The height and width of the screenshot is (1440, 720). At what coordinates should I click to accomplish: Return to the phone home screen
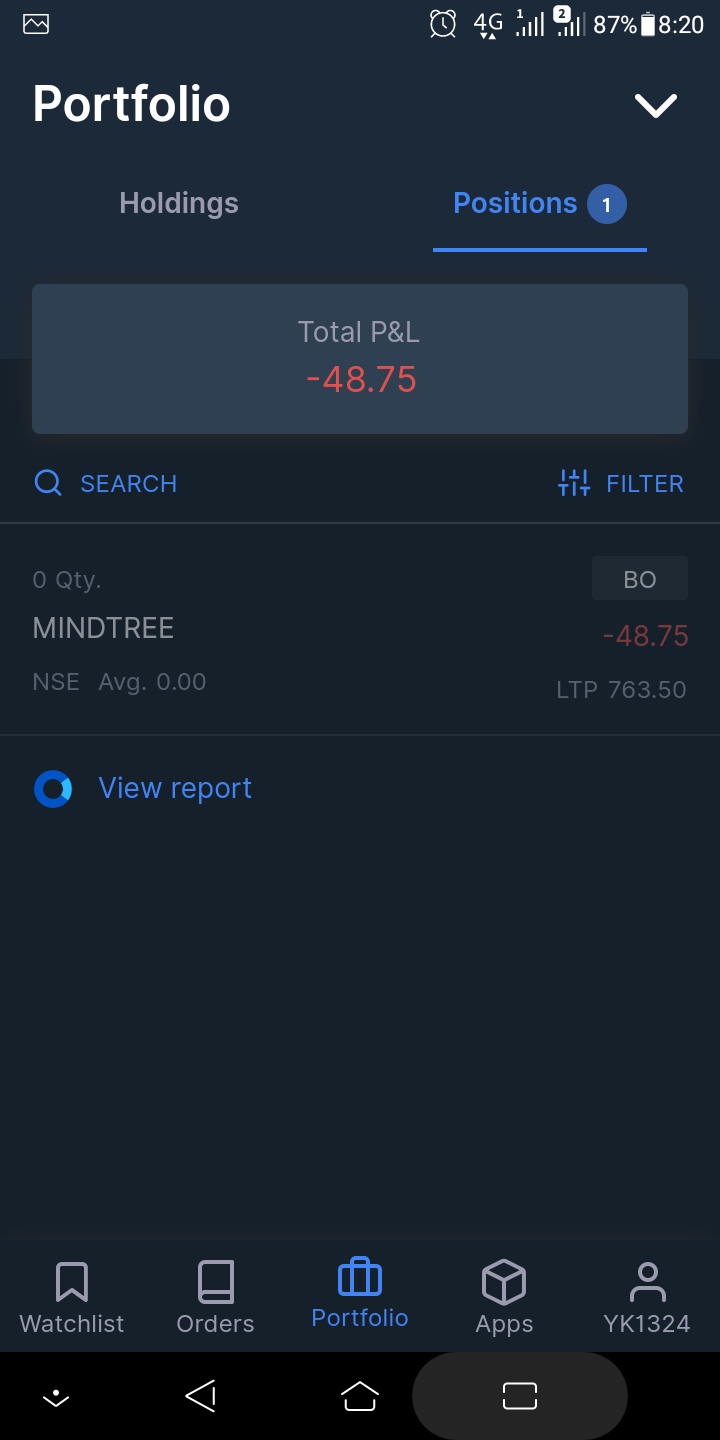click(360, 1396)
